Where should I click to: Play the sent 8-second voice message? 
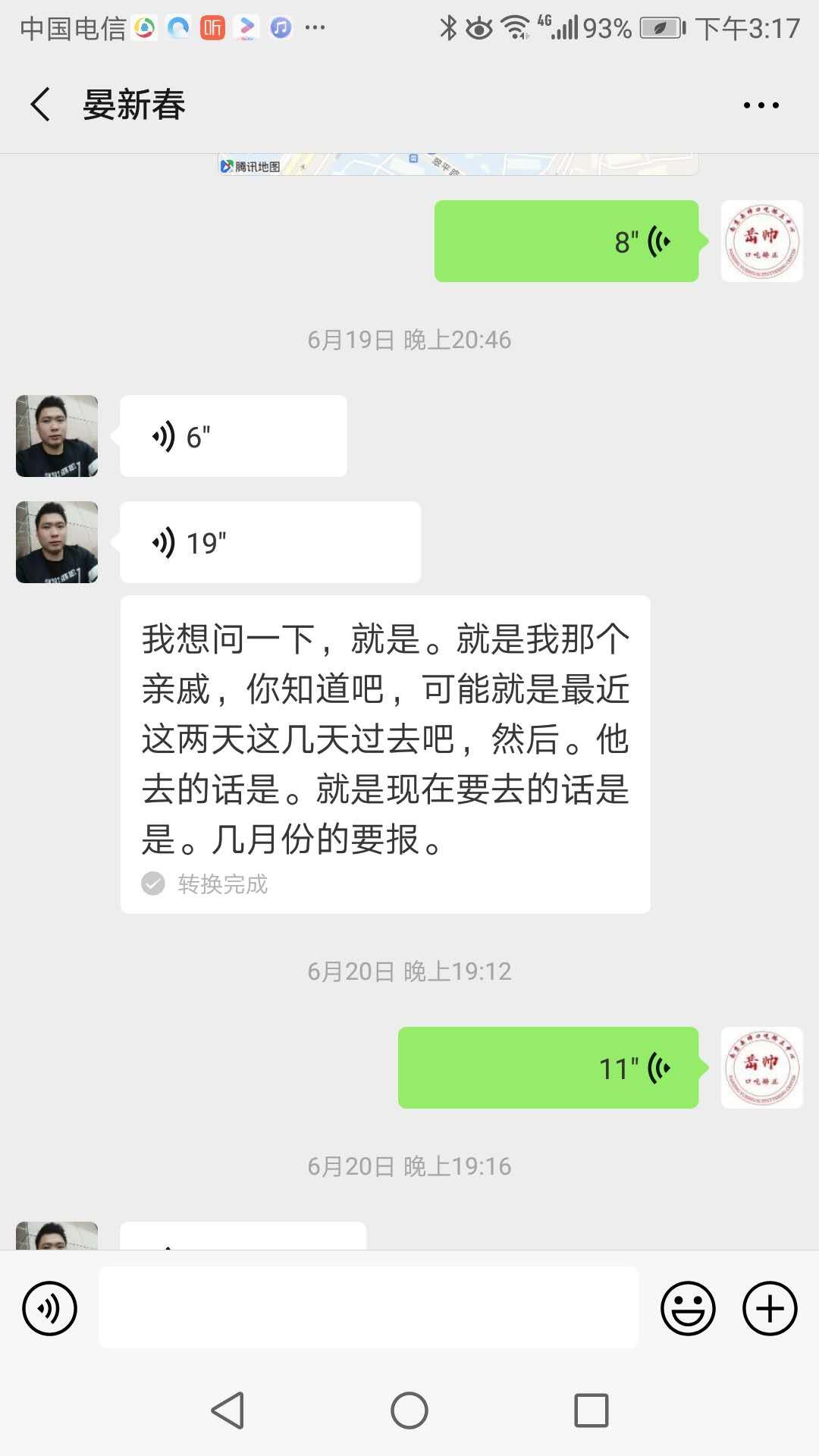coord(566,241)
